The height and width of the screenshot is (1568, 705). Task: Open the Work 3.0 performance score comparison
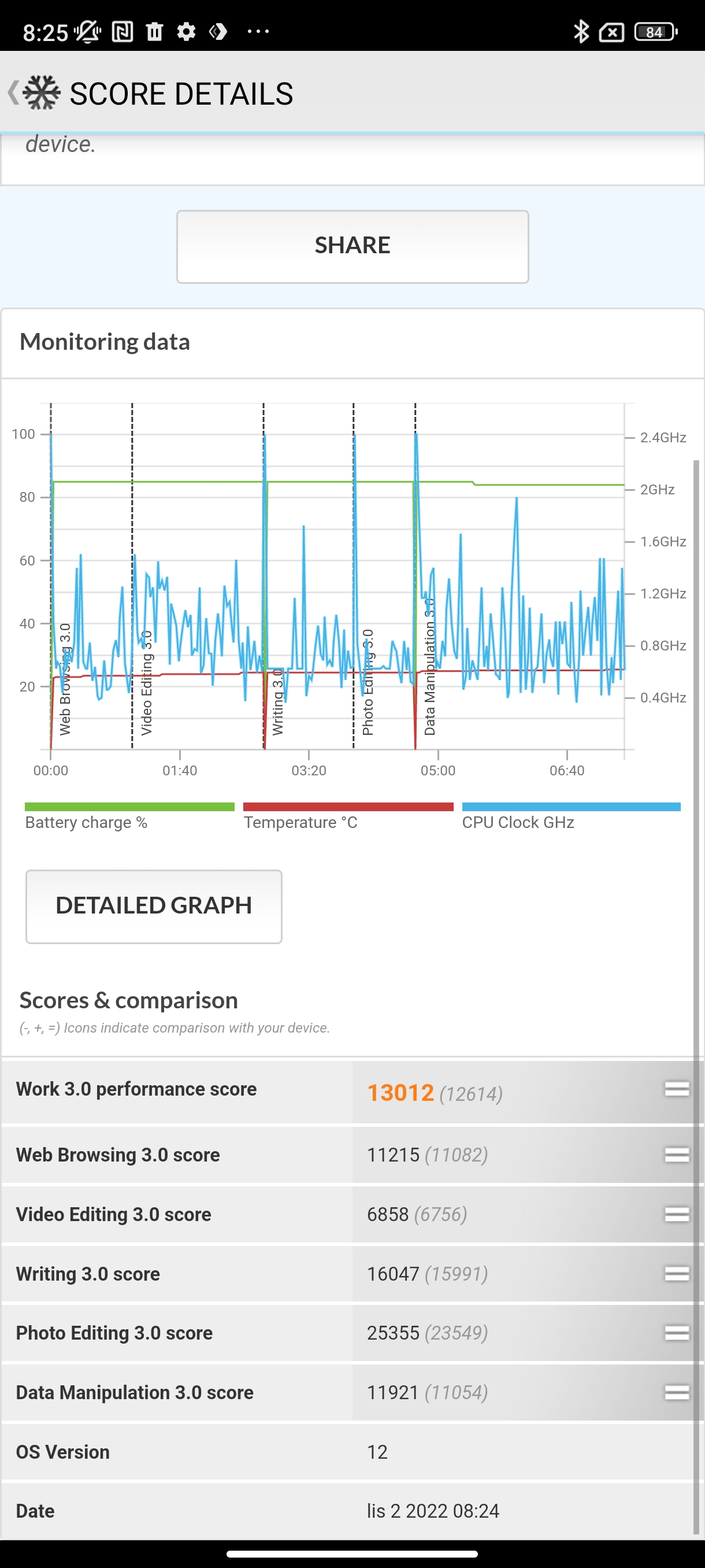677,1089
